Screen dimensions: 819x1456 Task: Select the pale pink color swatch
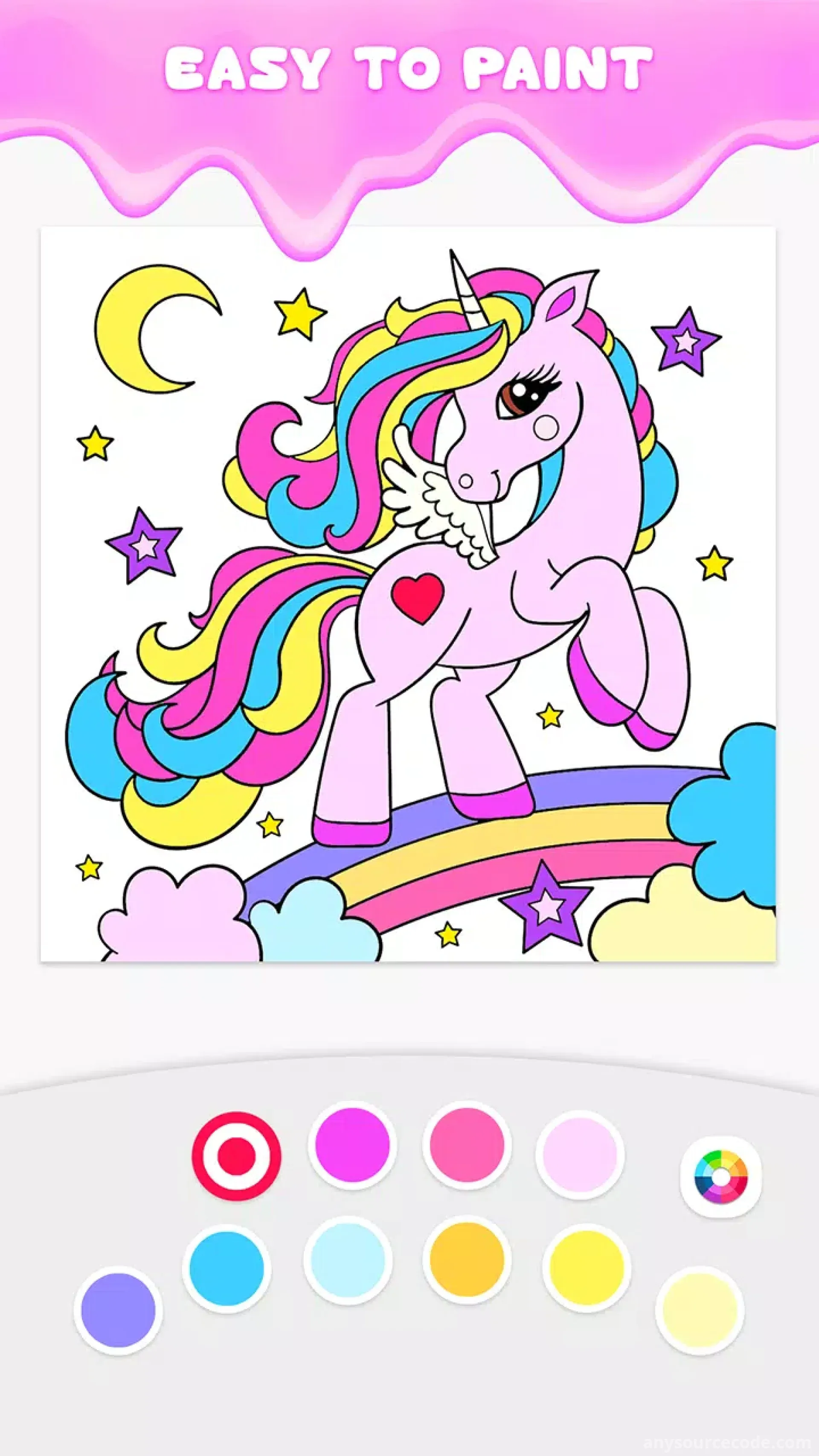tap(580, 1154)
